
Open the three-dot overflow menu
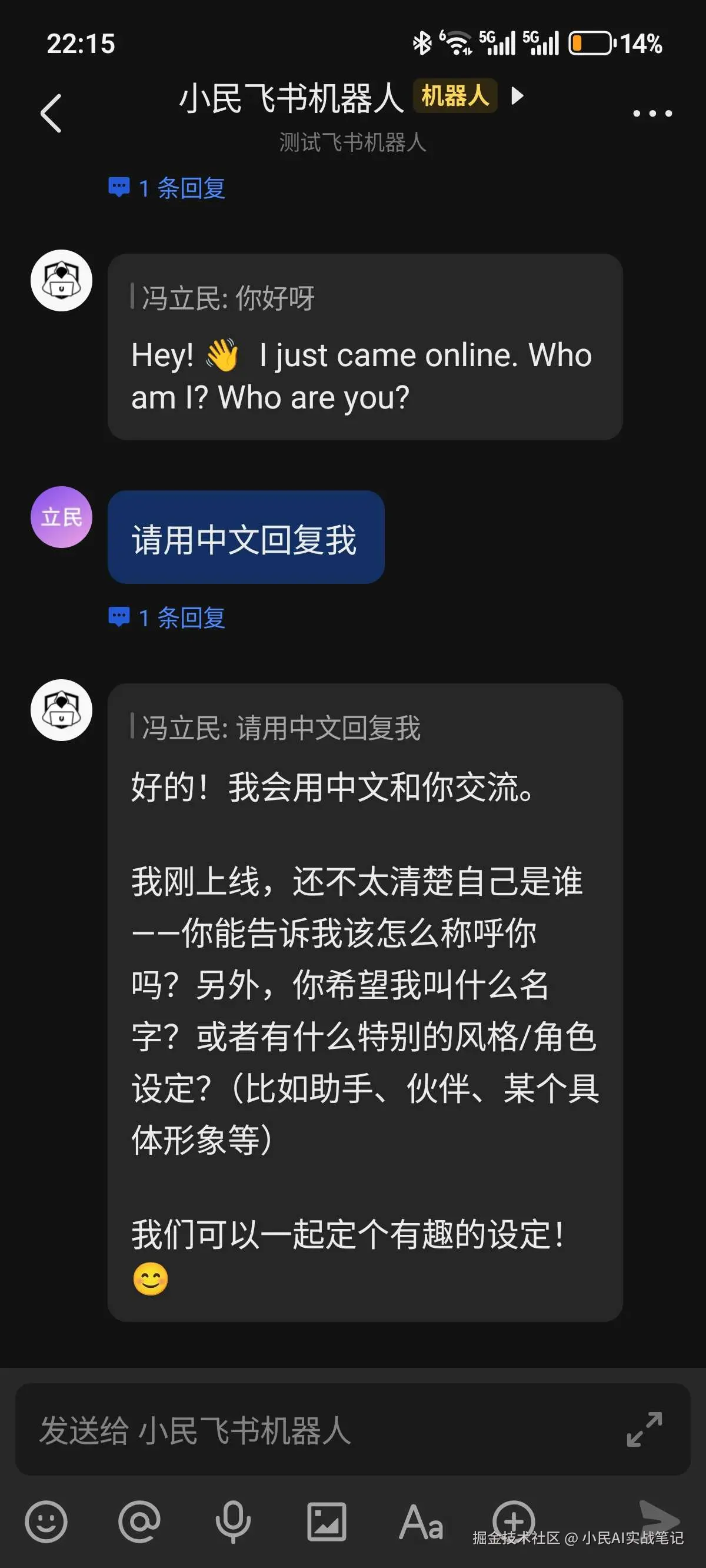pos(652,113)
